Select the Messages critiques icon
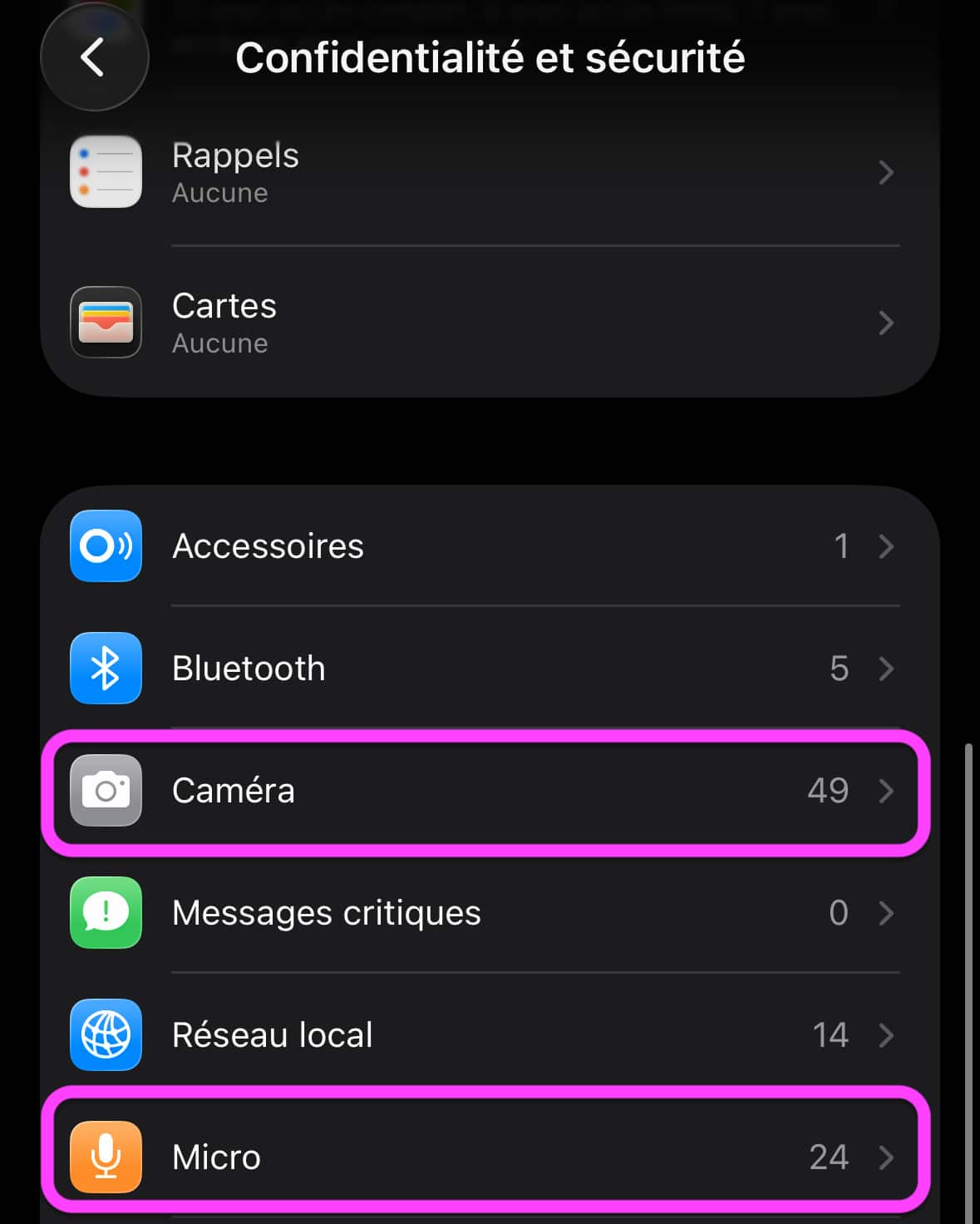The width and height of the screenshot is (980, 1224). click(106, 913)
